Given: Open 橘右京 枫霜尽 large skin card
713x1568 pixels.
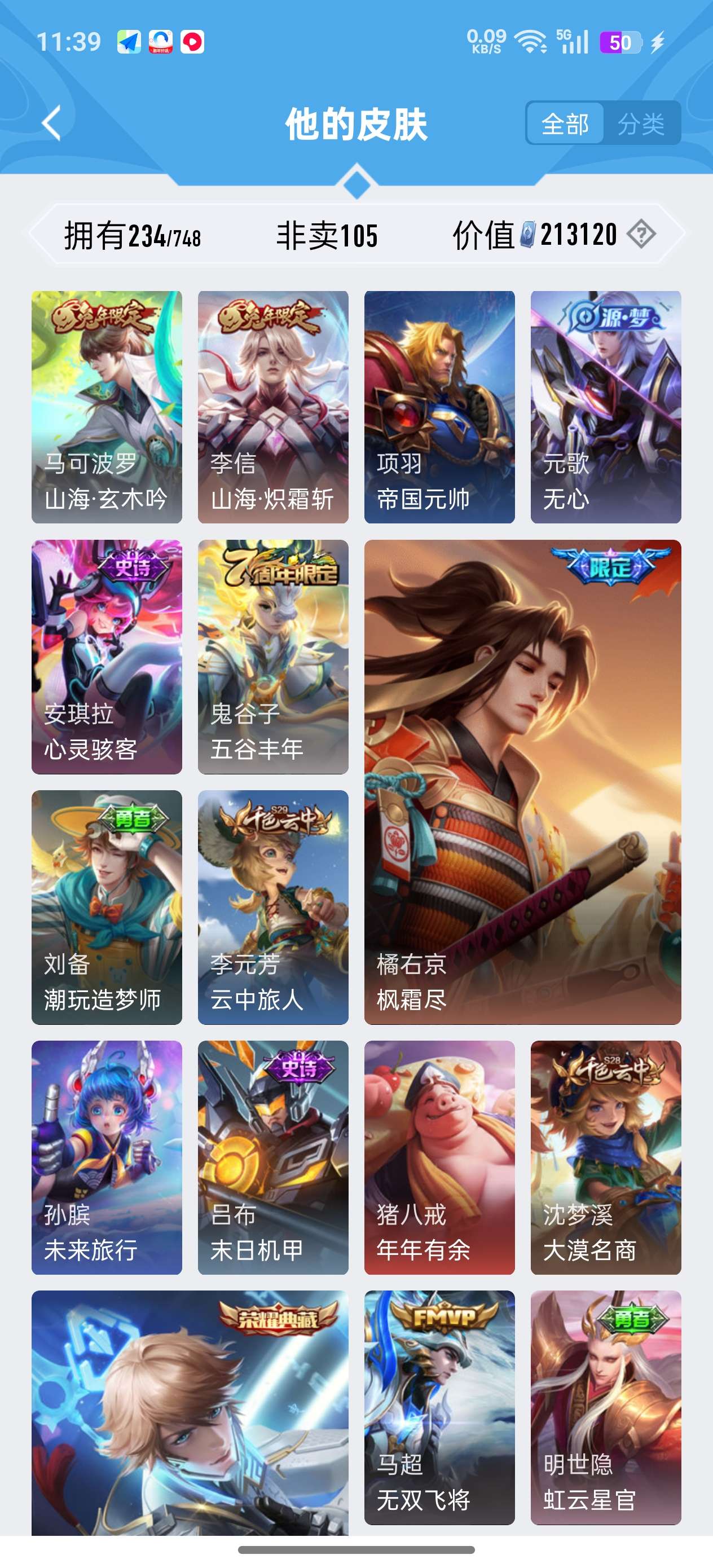Looking at the screenshot, I should [522, 782].
